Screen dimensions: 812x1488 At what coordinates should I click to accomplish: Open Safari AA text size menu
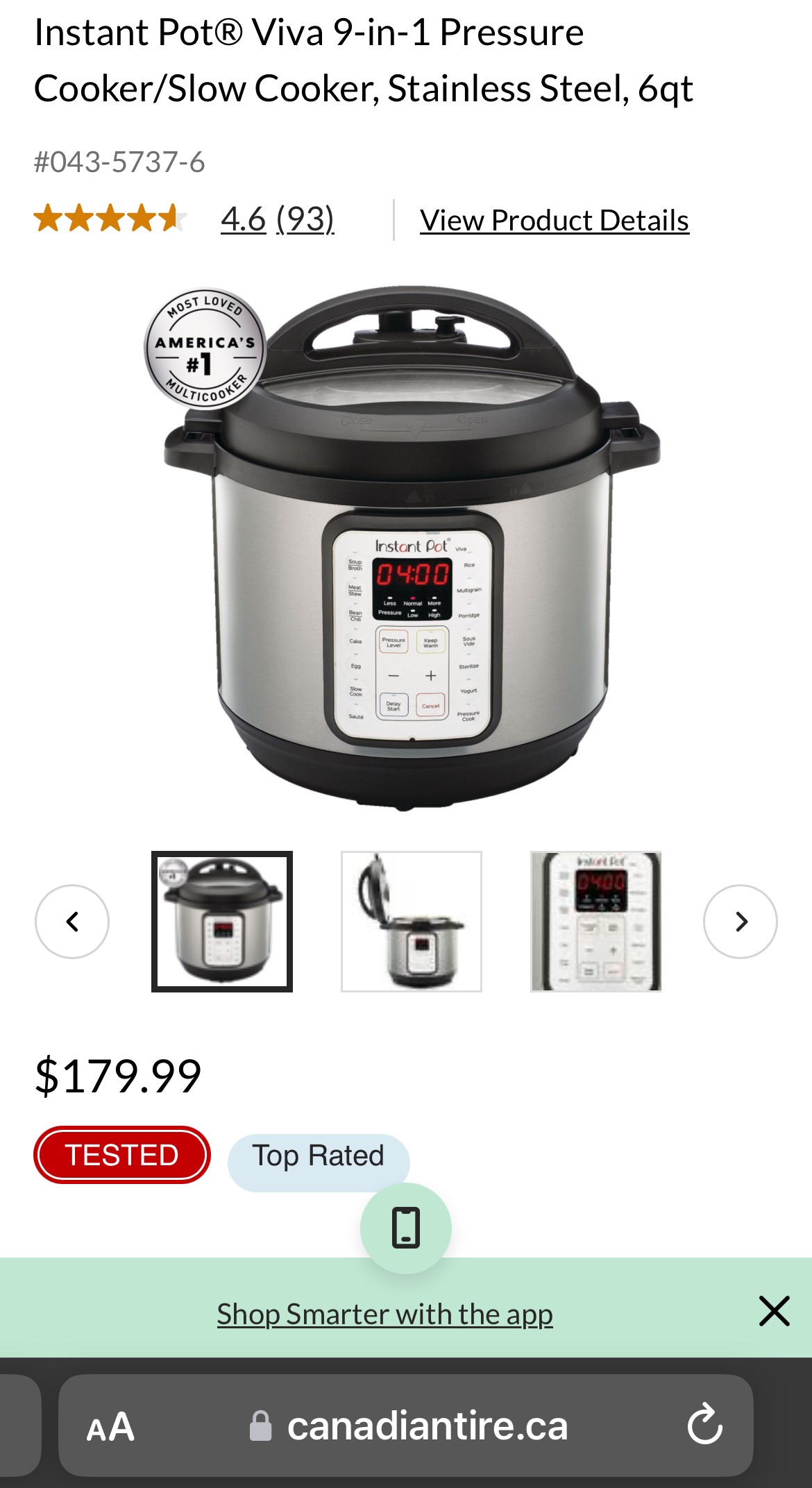(110, 1427)
